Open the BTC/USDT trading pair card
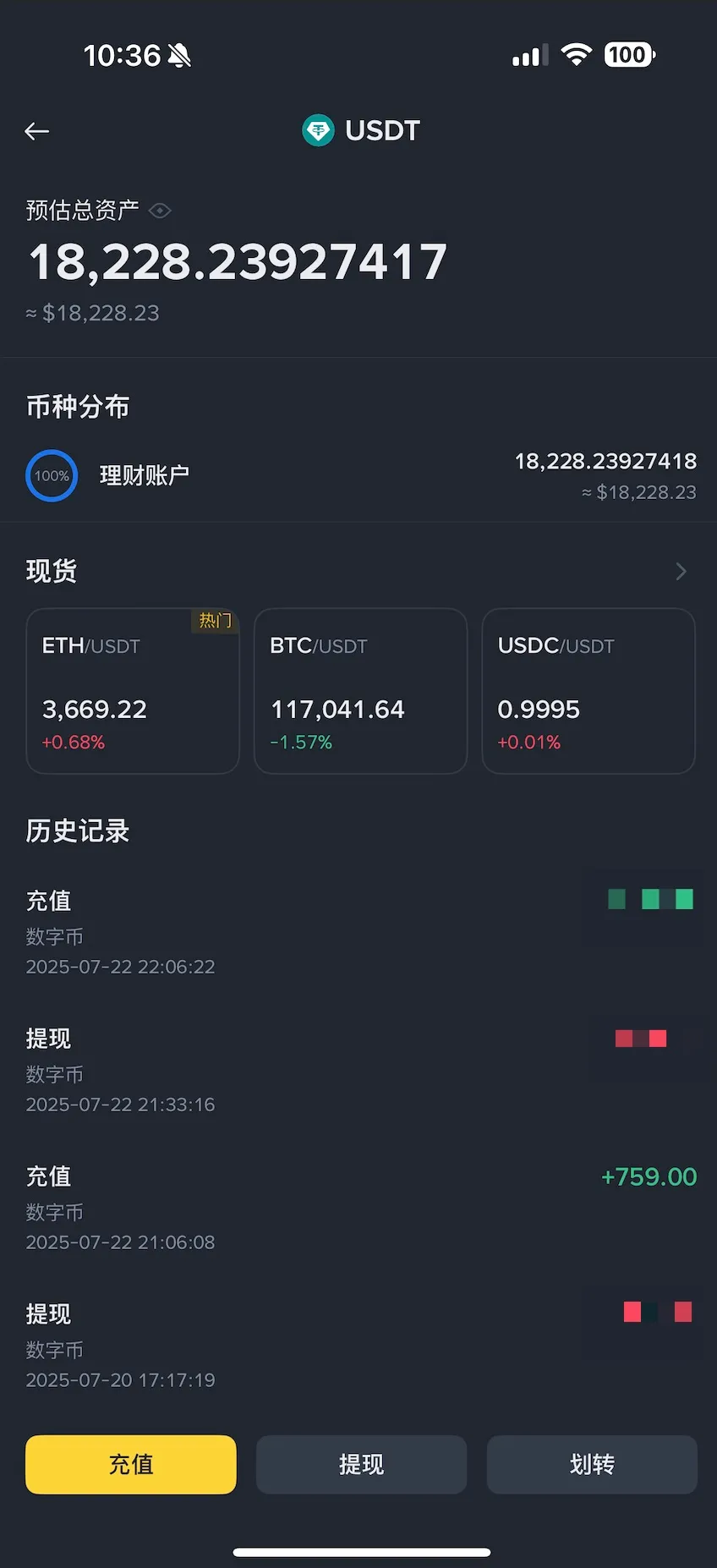The width and height of the screenshot is (717, 1568). (x=360, y=691)
